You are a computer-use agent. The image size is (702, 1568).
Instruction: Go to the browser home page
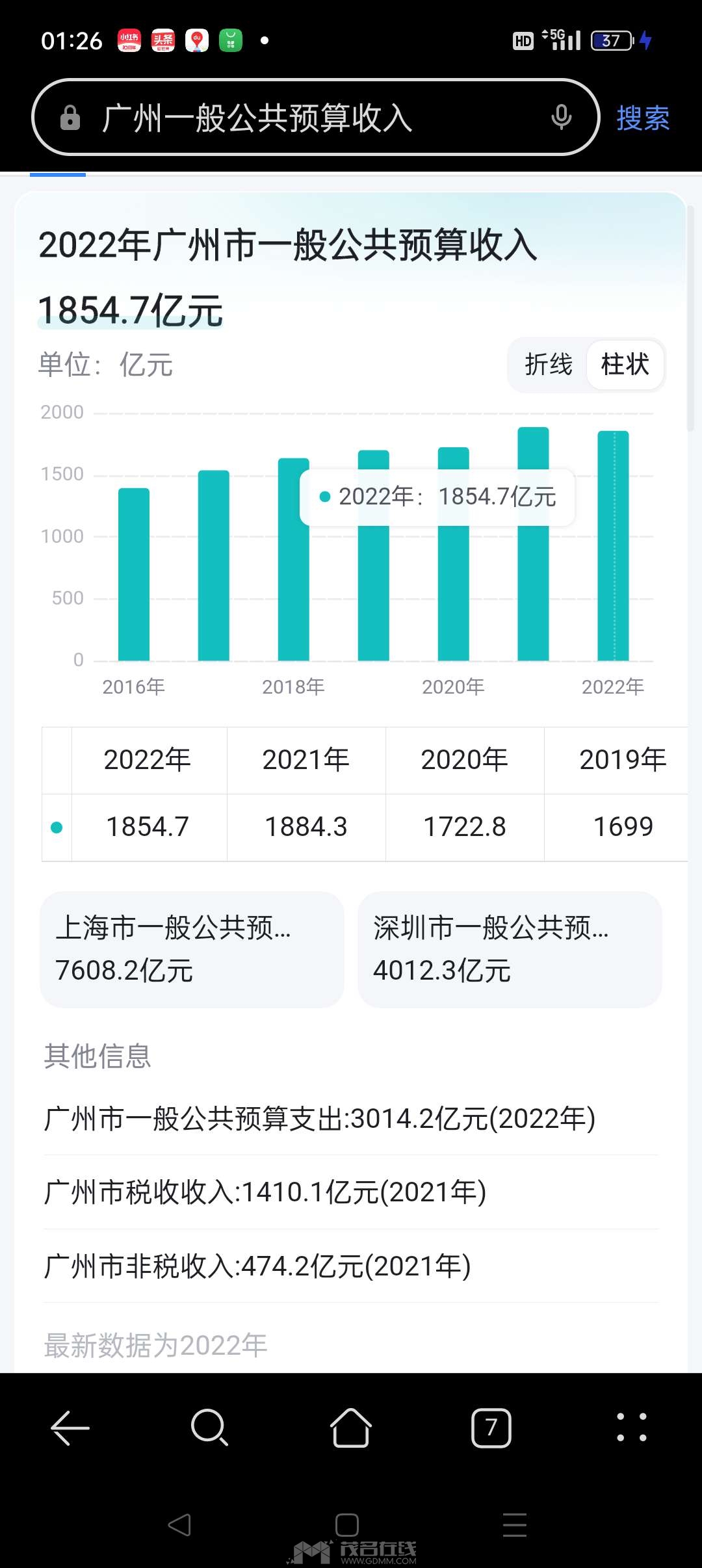tap(351, 1428)
